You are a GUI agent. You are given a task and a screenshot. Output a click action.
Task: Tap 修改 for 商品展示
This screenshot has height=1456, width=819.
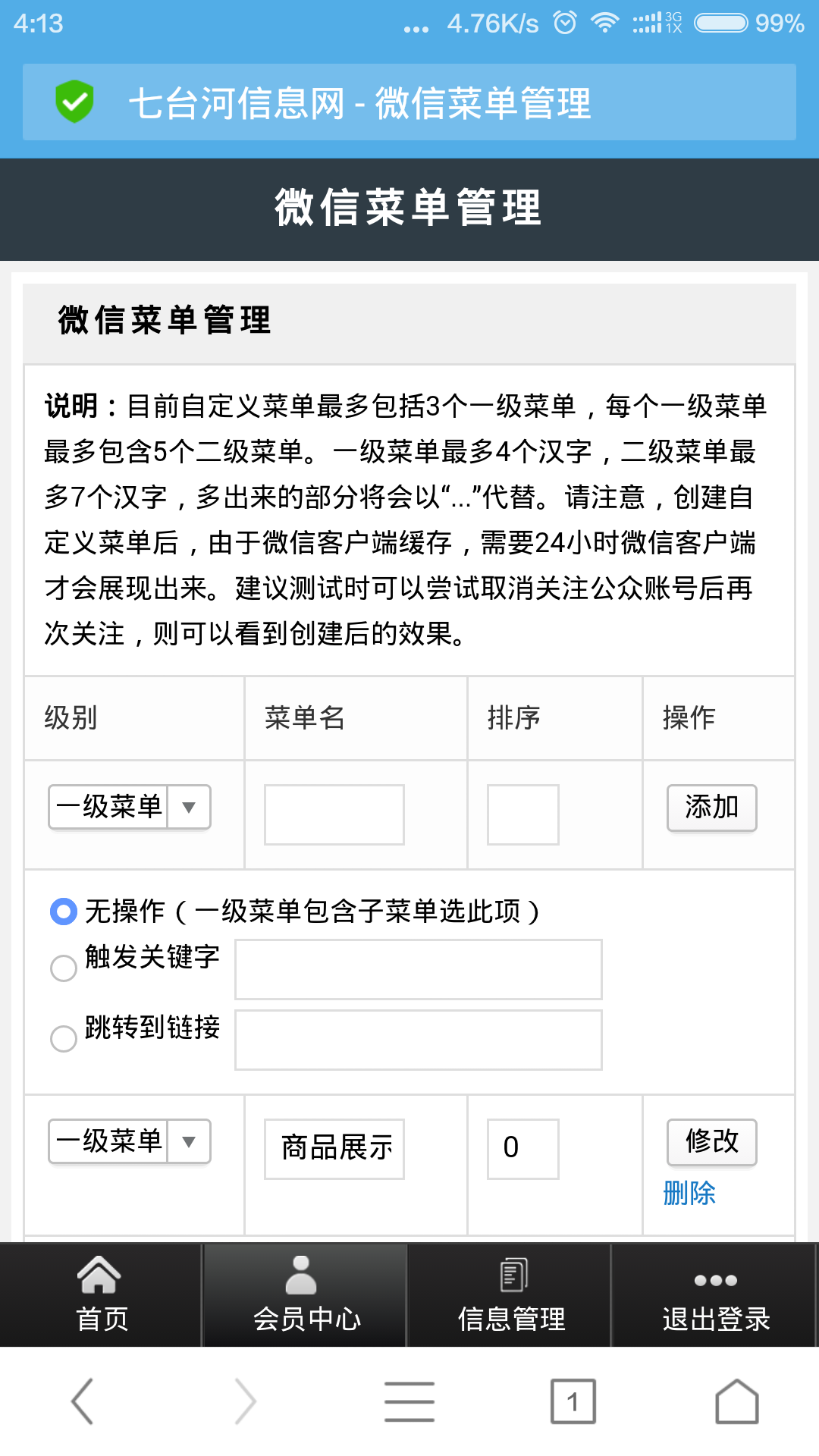(x=711, y=1142)
